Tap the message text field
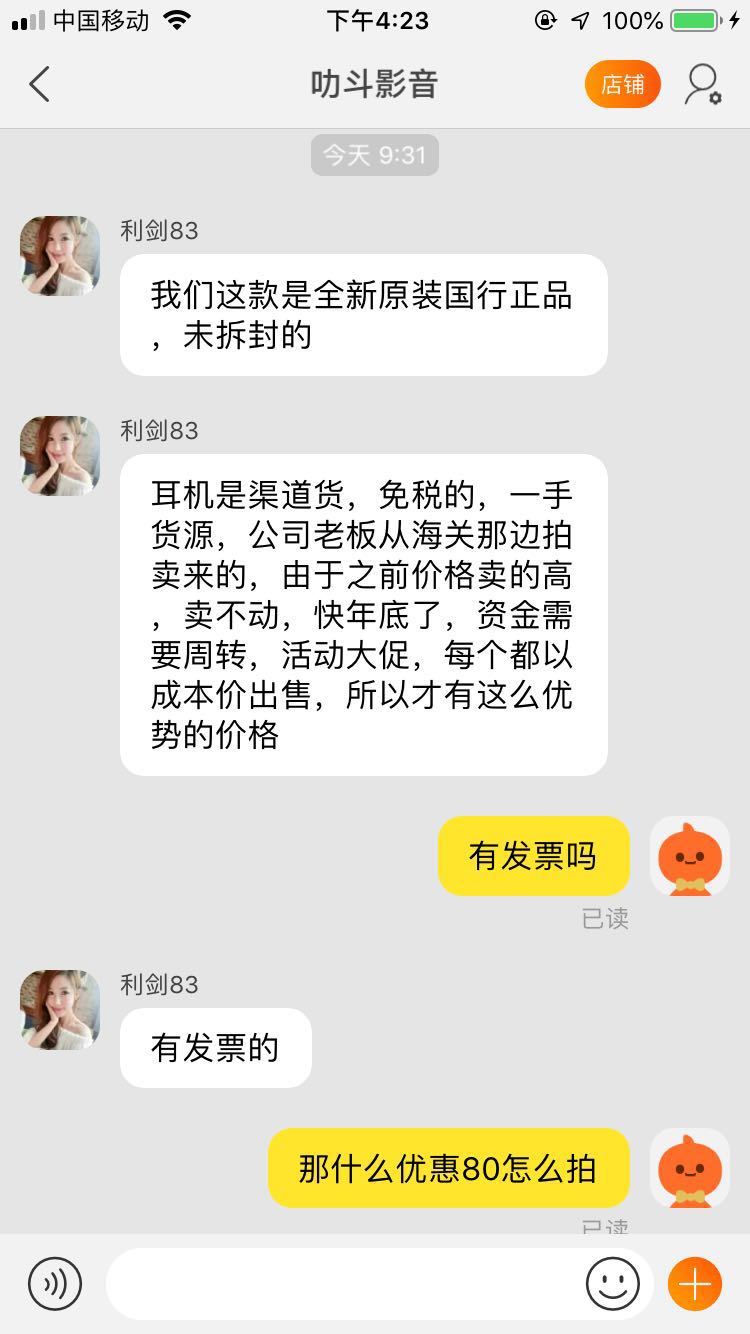750x1334 pixels. [345, 1283]
